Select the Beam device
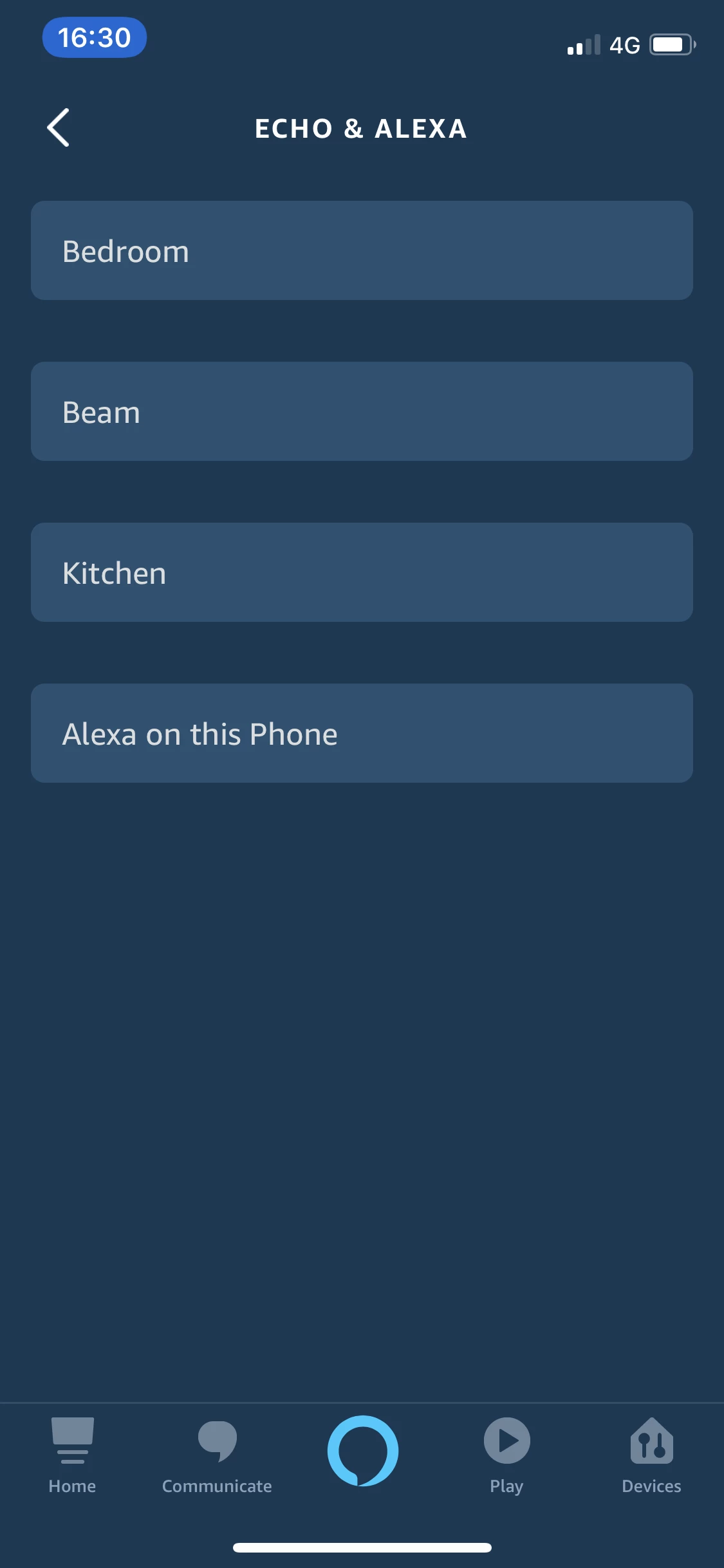Viewport: 724px width, 1568px height. click(362, 411)
